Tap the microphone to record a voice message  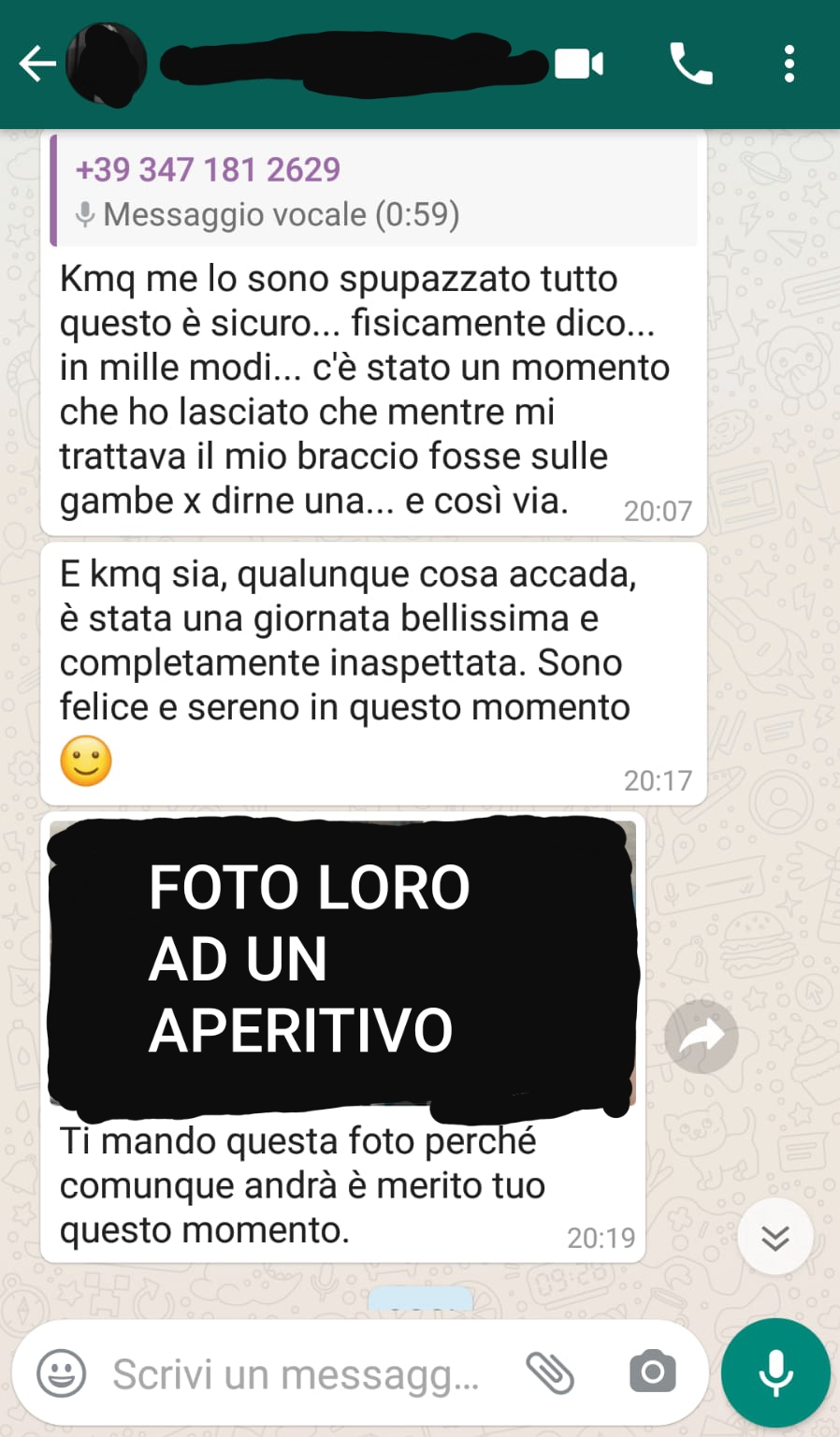775,1373
